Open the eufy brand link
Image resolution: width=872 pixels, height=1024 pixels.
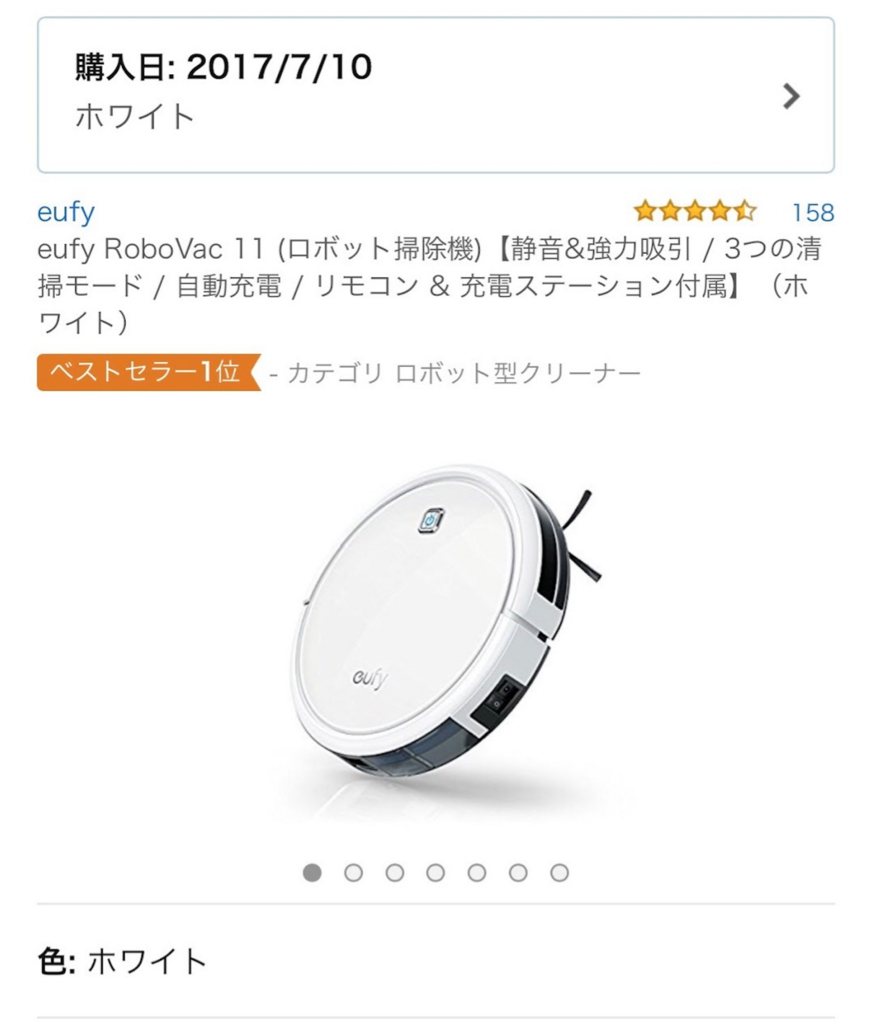(66, 212)
